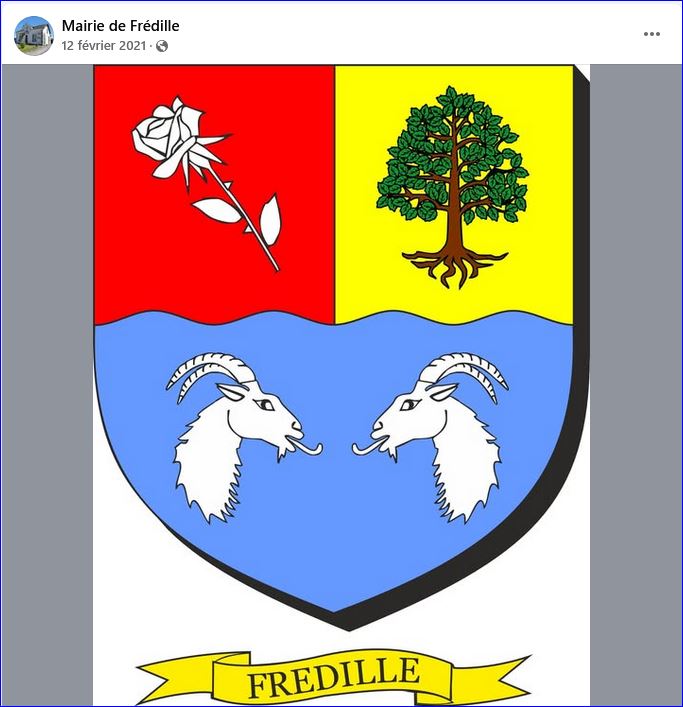Open Mairie de Frédille page name link
The width and height of the screenshot is (683, 707).
tap(120, 26)
